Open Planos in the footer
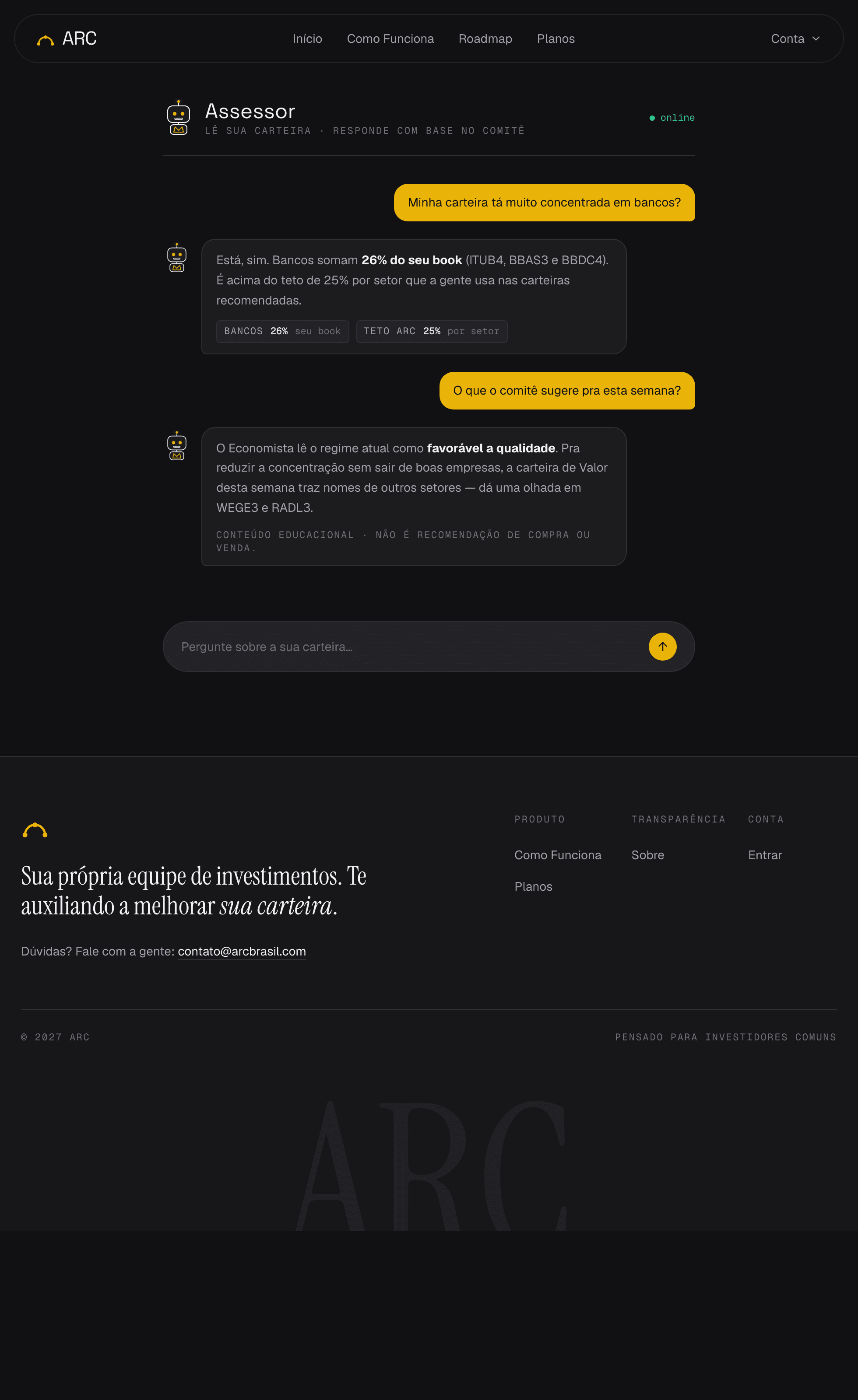858x1400 pixels. (x=533, y=886)
